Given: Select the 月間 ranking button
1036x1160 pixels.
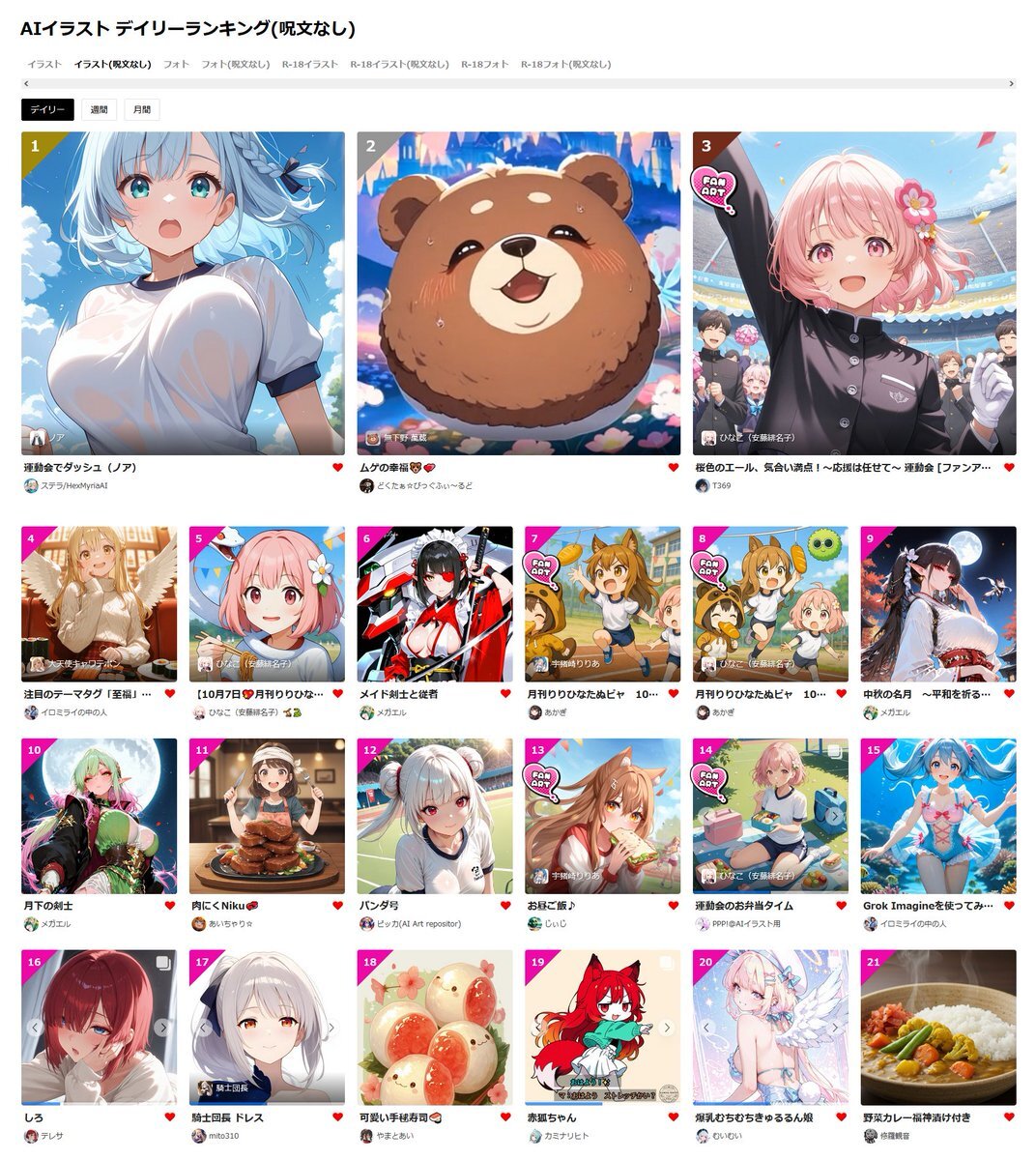Looking at the screenshot, I should pyautogui.click(x=141, y=110).
